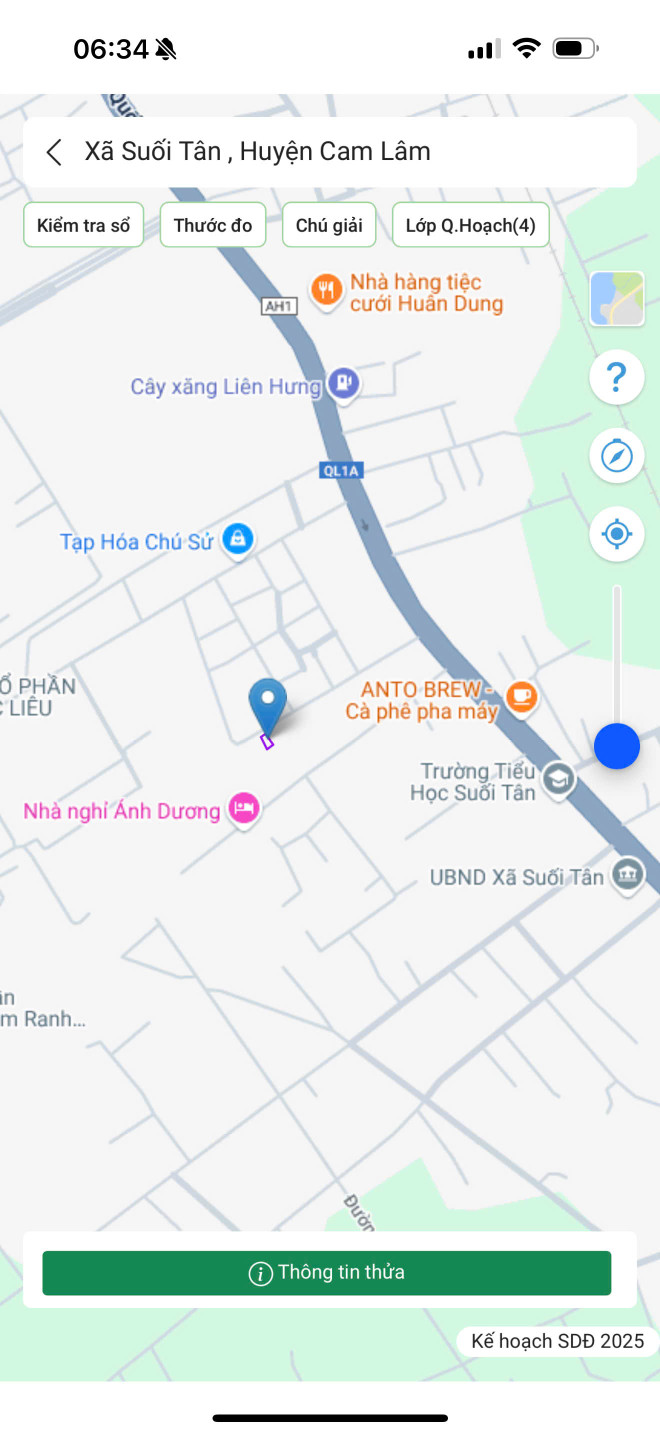660x1434 pixels.
Task: Tap the Kế hoạch SDĐ 2025 label
Action: 558,1341
